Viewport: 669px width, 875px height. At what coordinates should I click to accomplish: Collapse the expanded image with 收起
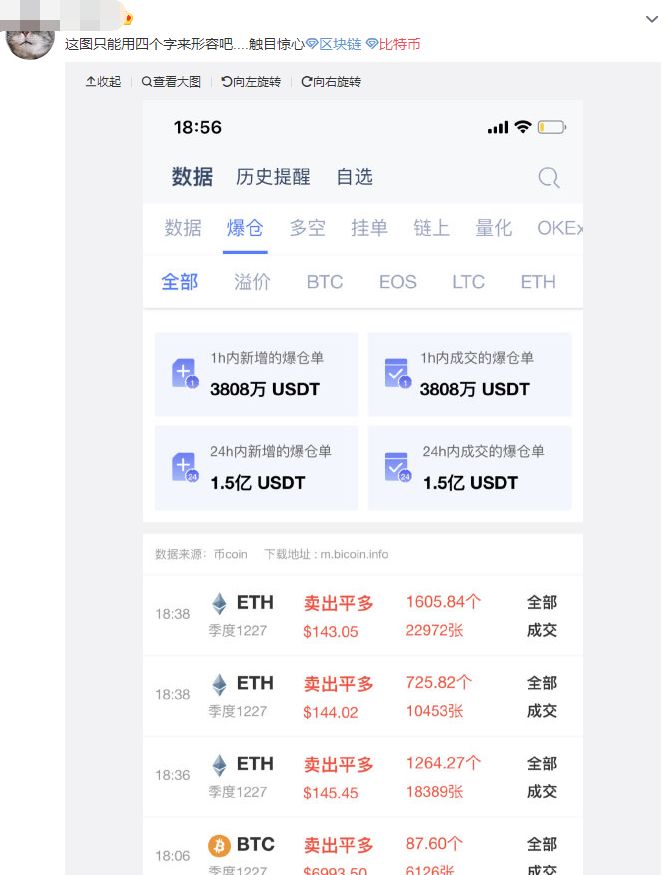tap(103, 82)
